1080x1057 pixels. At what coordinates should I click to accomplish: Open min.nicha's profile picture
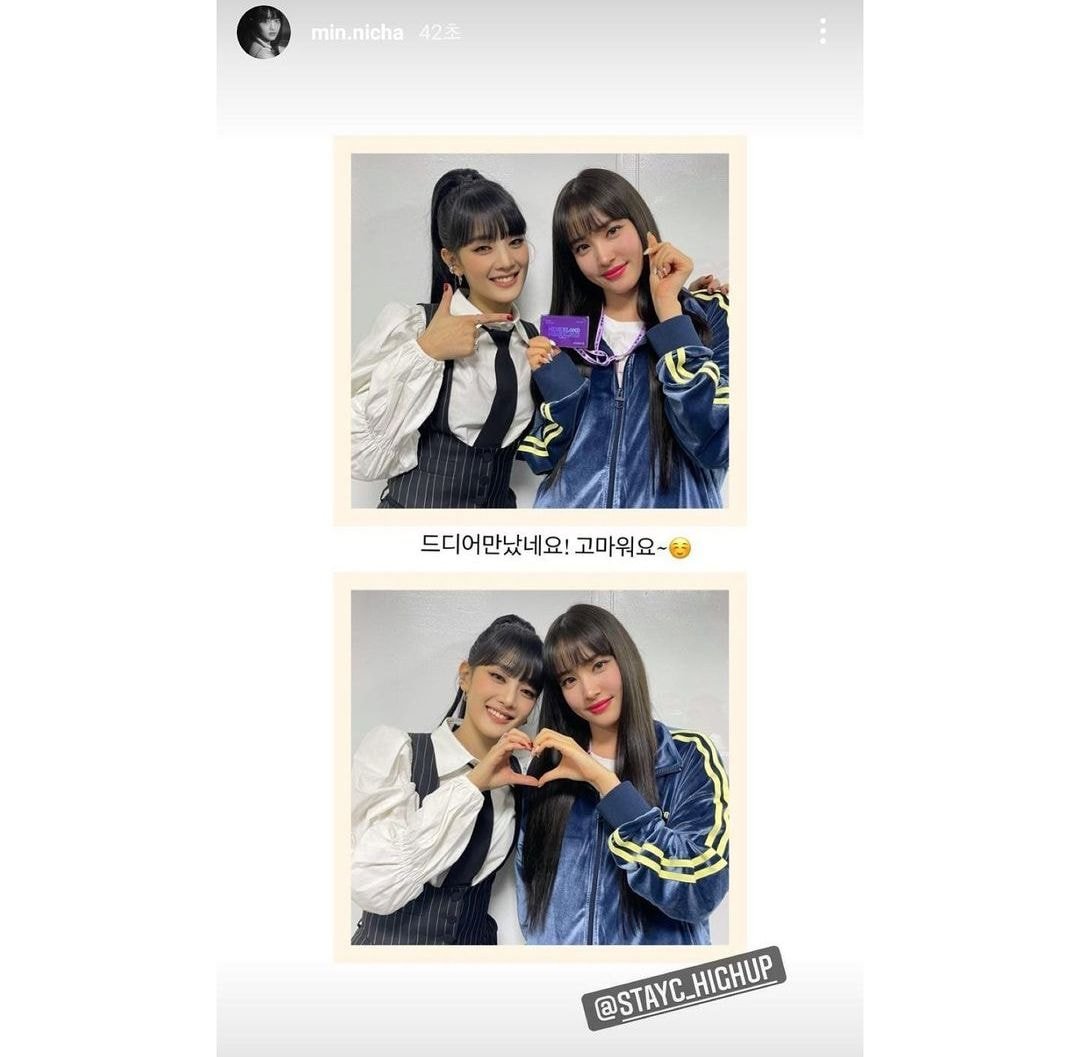click(263, 32)
